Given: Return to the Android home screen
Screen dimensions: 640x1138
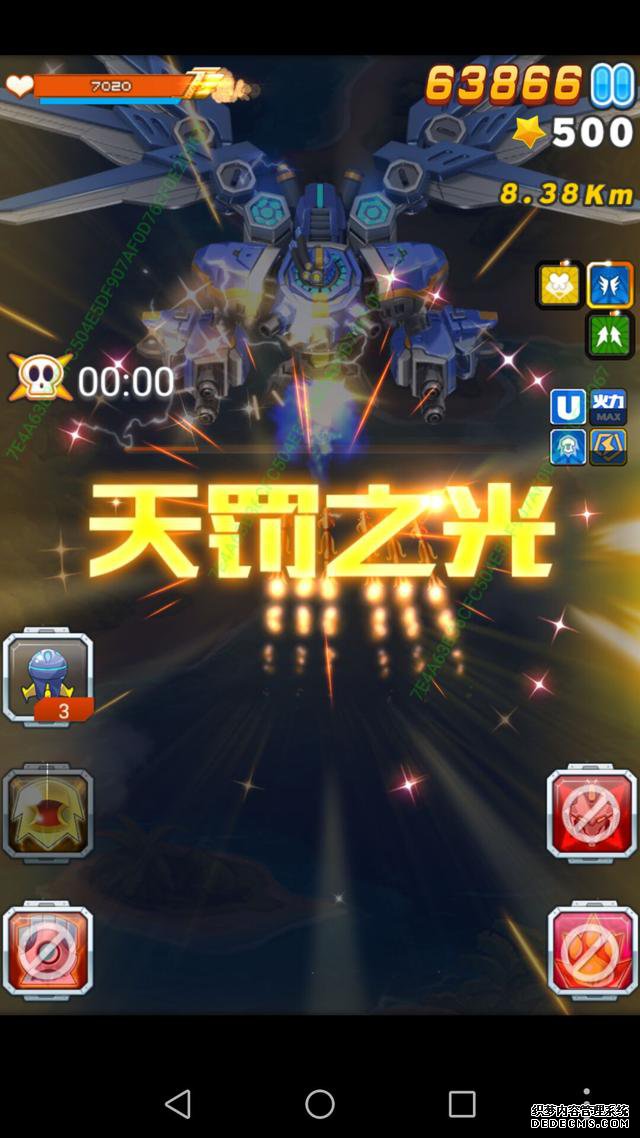Looking at the screenshot, I should (x=320, y=1104).
